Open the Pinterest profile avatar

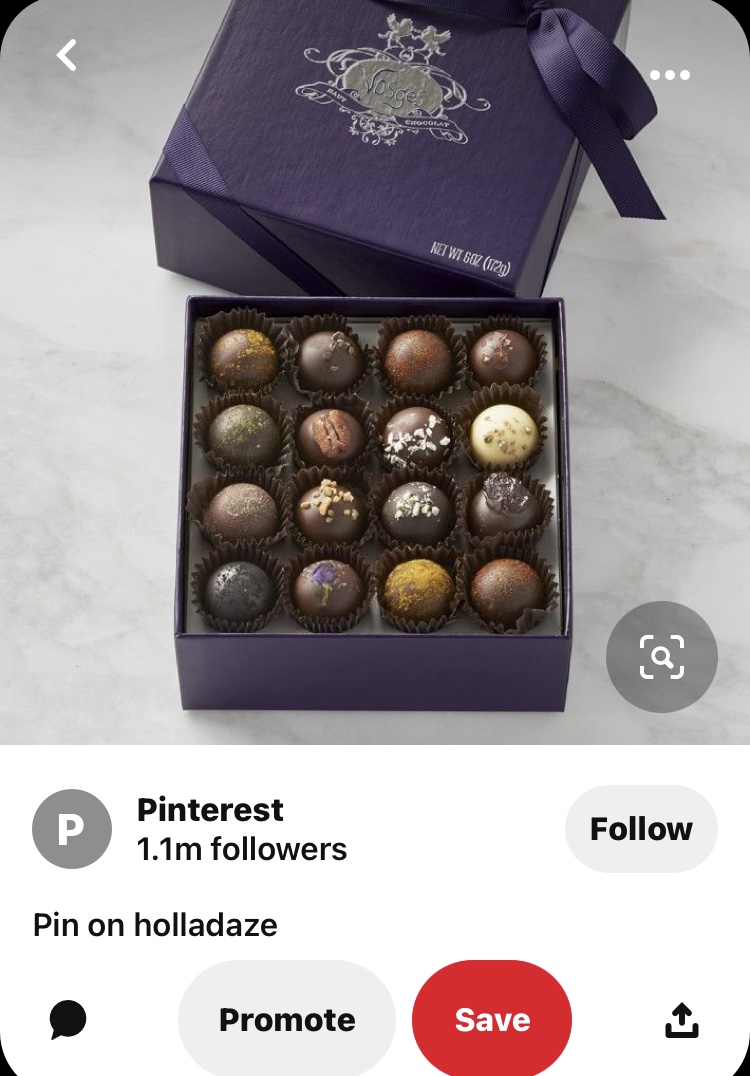tap(71, 829)
